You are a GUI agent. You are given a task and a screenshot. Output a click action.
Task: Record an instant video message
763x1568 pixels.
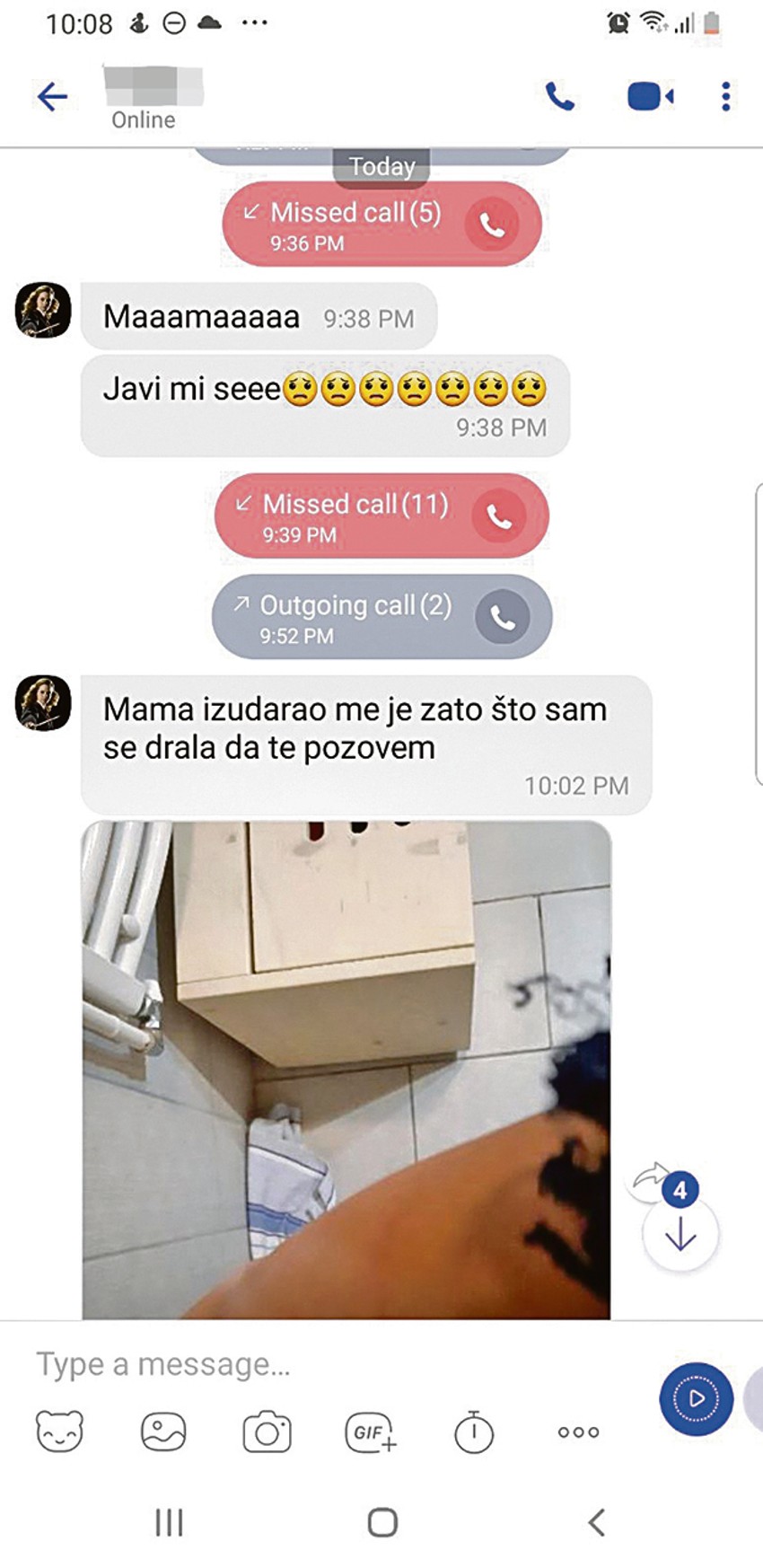click(696, 1398)
